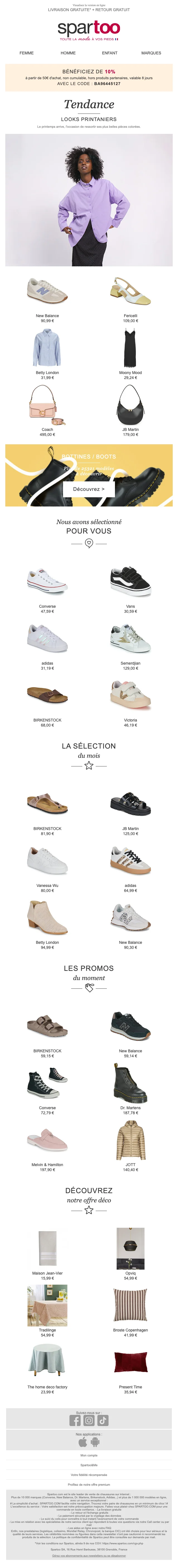Open the HOMME category
Screen dimensions: 178x1568
pos(68,53)
